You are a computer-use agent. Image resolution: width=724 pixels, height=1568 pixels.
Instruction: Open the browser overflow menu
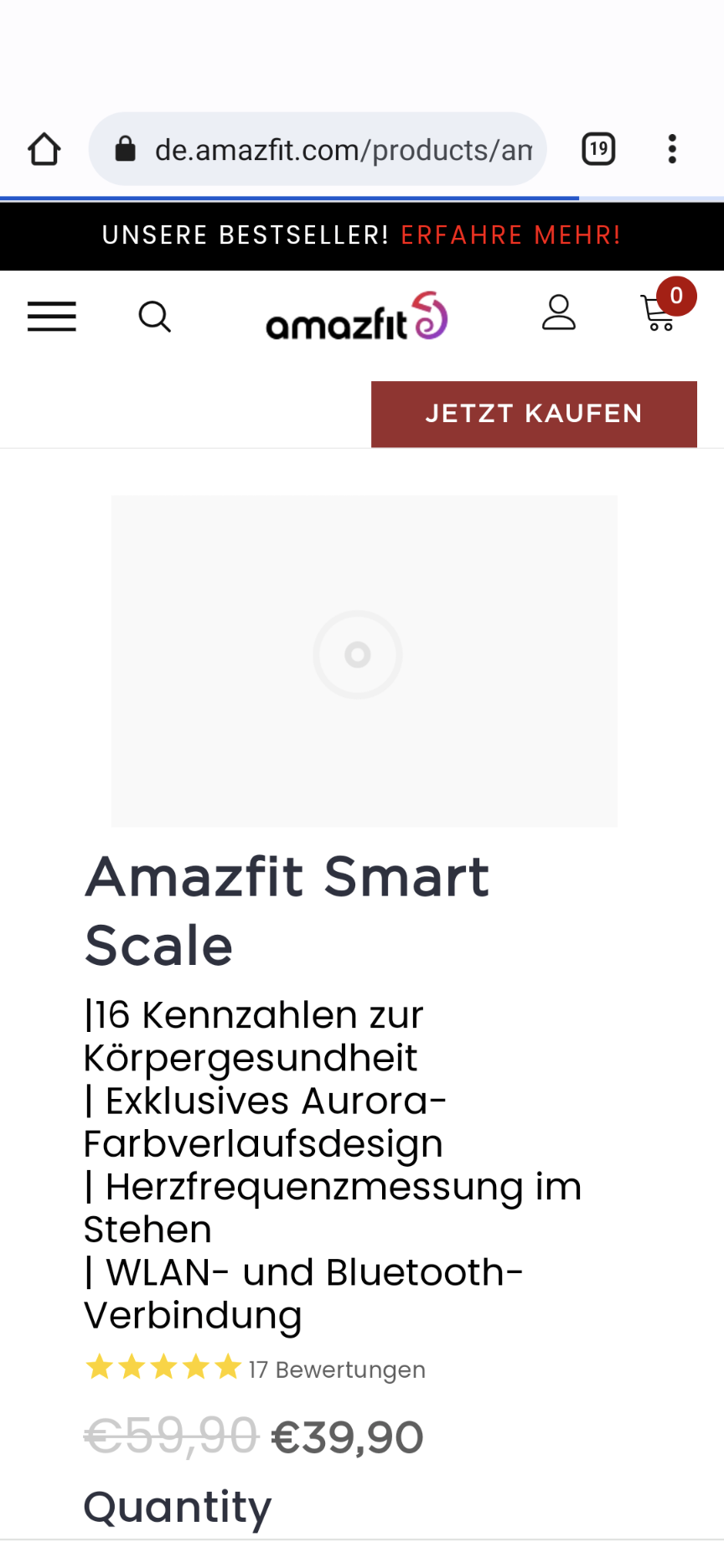(672, 149)
